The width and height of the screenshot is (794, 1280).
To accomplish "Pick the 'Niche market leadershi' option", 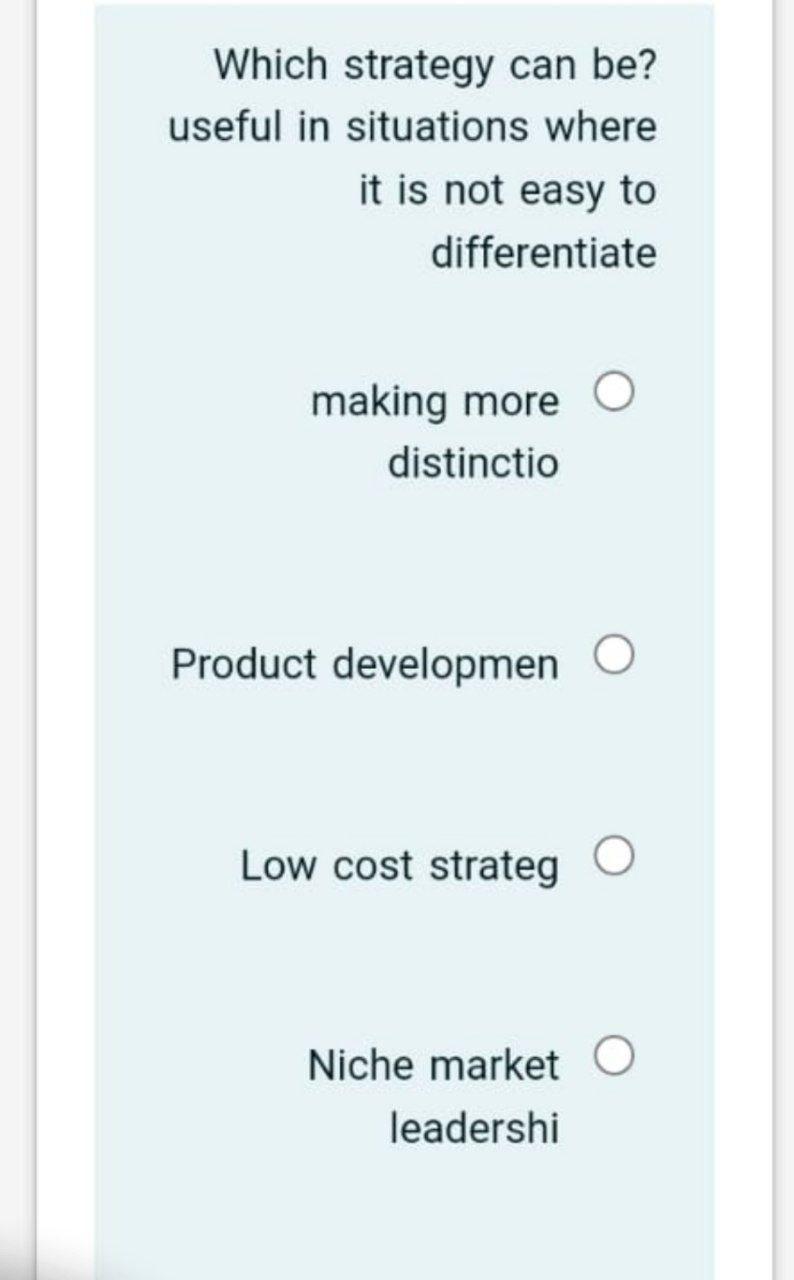I will [x=616, y=1056].
